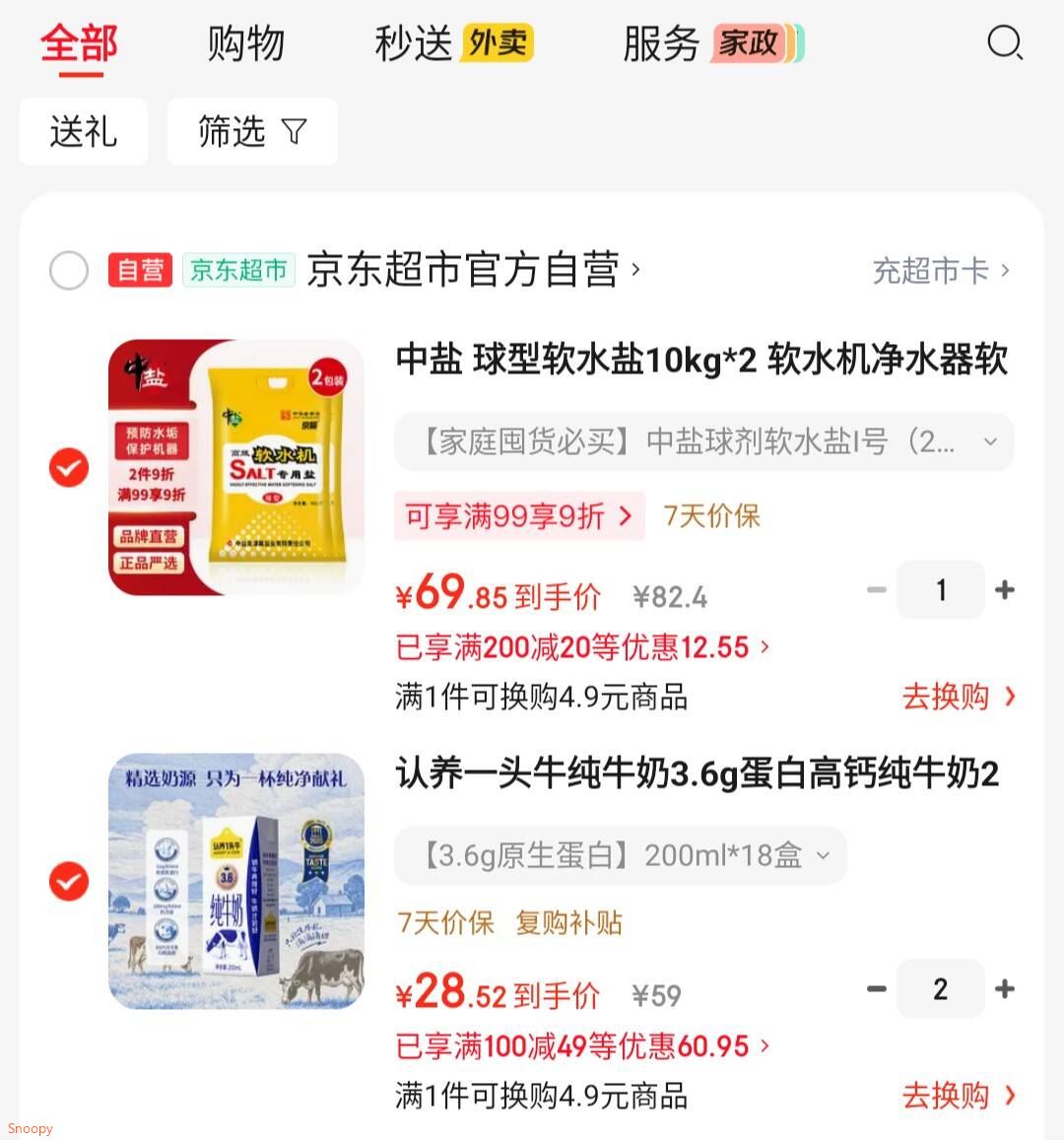Click the 京东超市 green badge
This screenshot has width=1064, height=1140.
coord(238,270)
